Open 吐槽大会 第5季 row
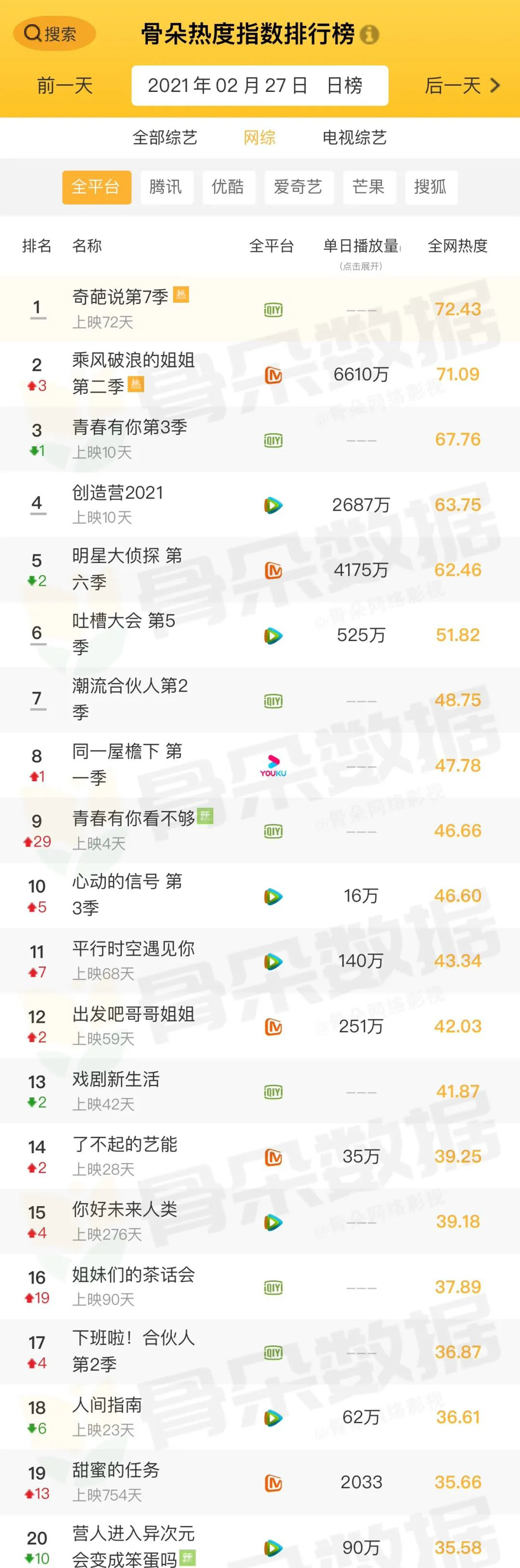Screen dimensions: 520x1568 124,634
